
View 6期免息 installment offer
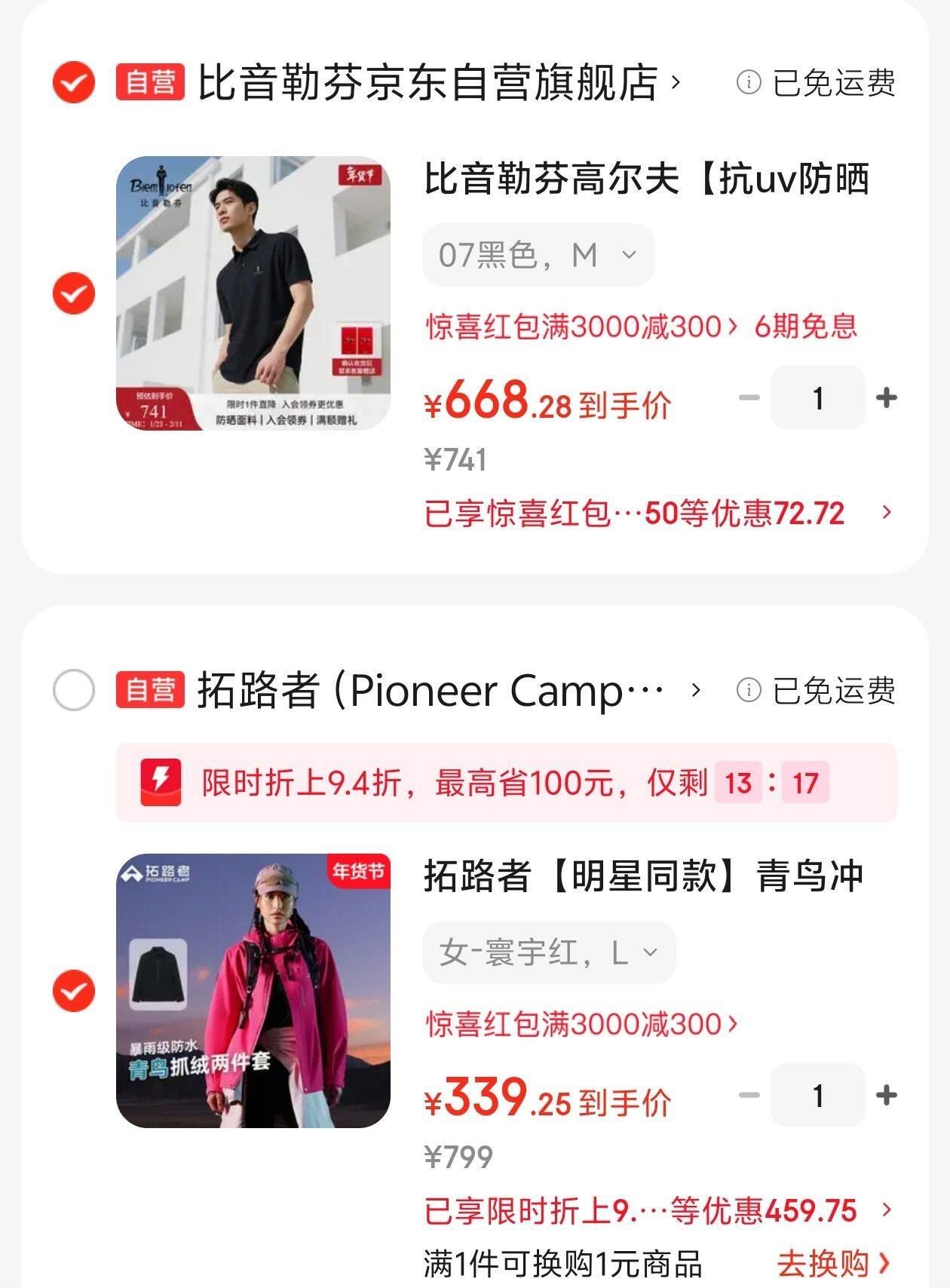click(x=805, y=327)
